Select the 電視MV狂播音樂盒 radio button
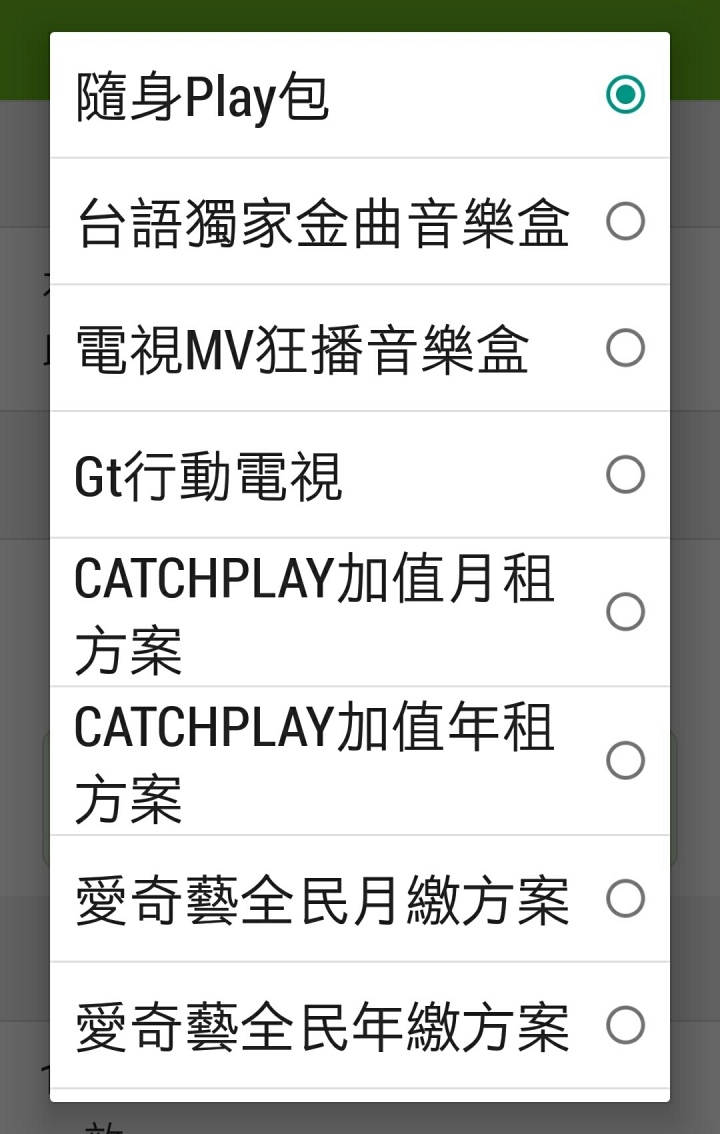 tap(626, 348)
